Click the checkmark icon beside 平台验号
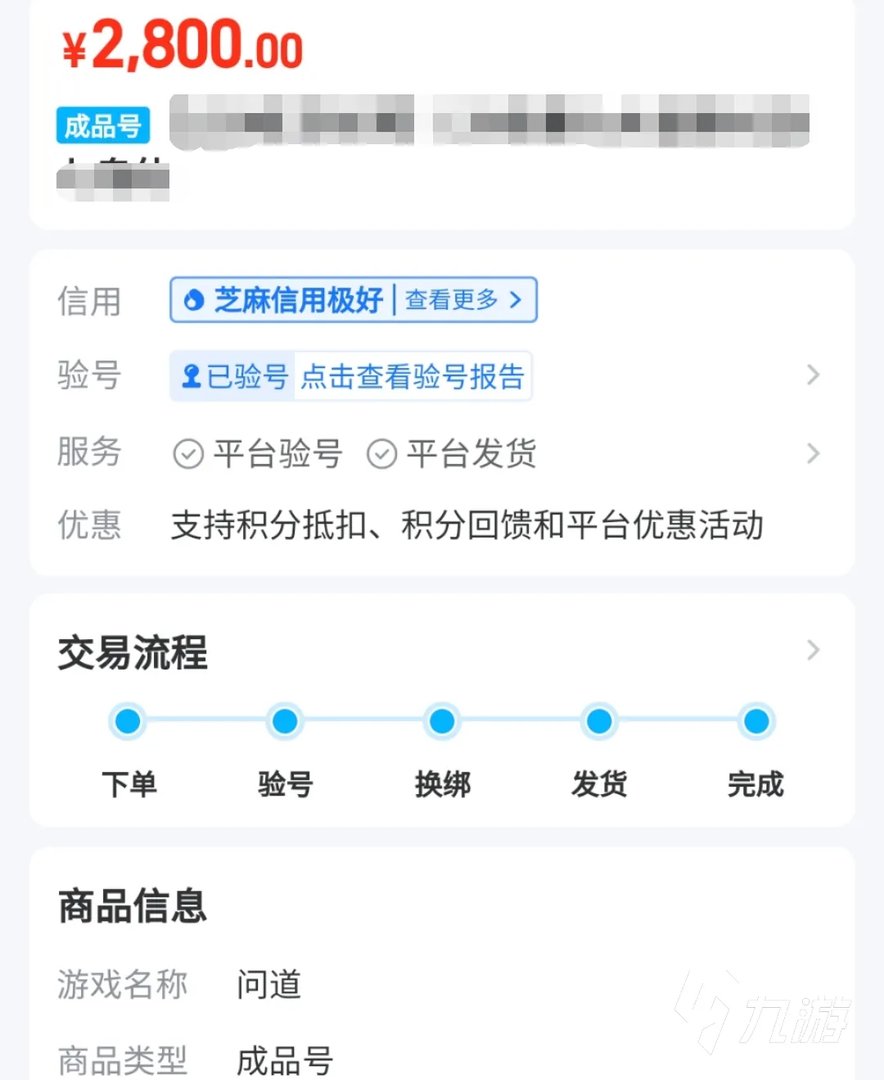The image size is (884, 1080). pyautogui.click(x=186, y=454)
